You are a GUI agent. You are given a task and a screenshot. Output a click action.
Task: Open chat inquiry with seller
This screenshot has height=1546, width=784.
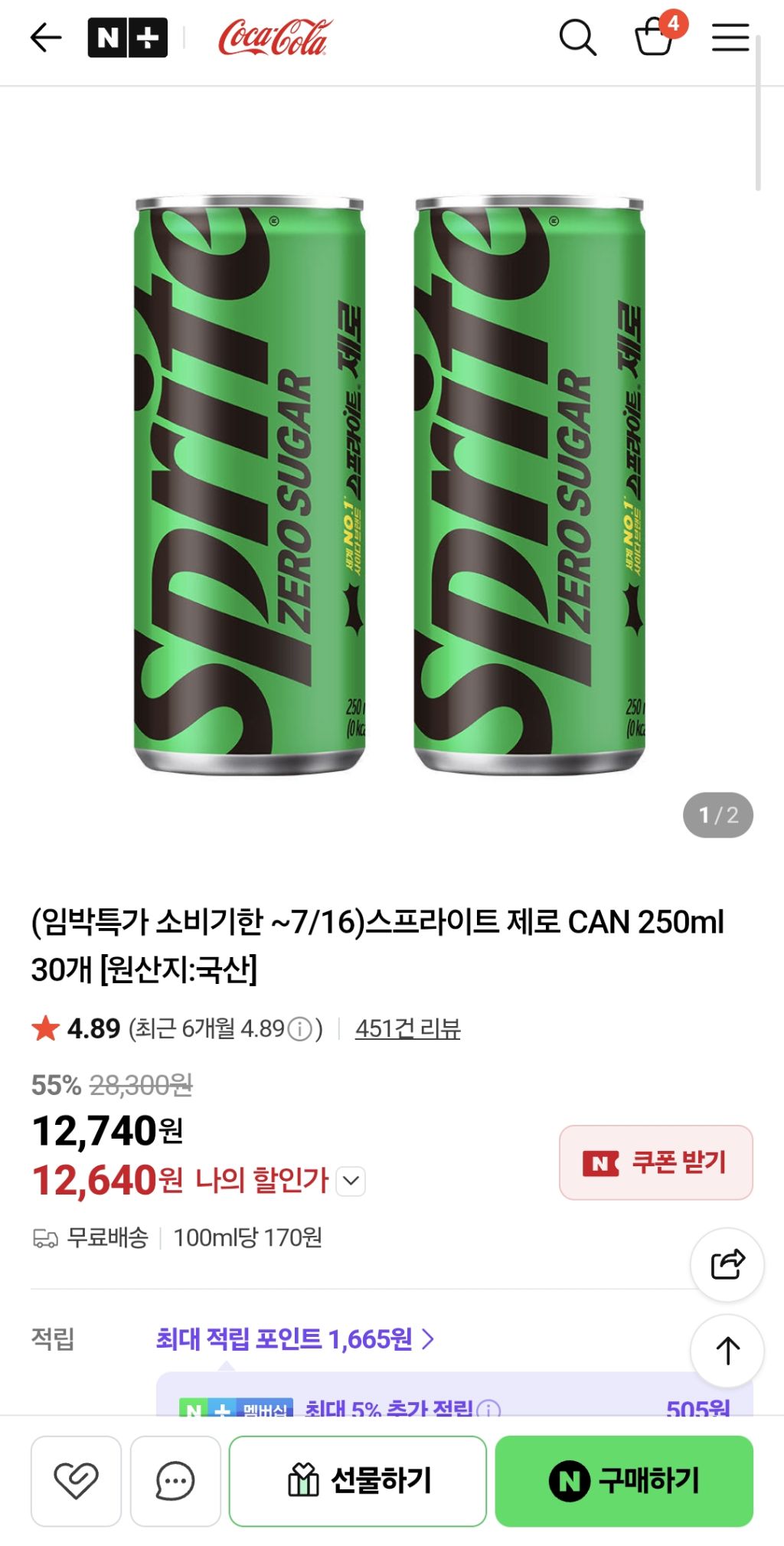point(175,1480)
